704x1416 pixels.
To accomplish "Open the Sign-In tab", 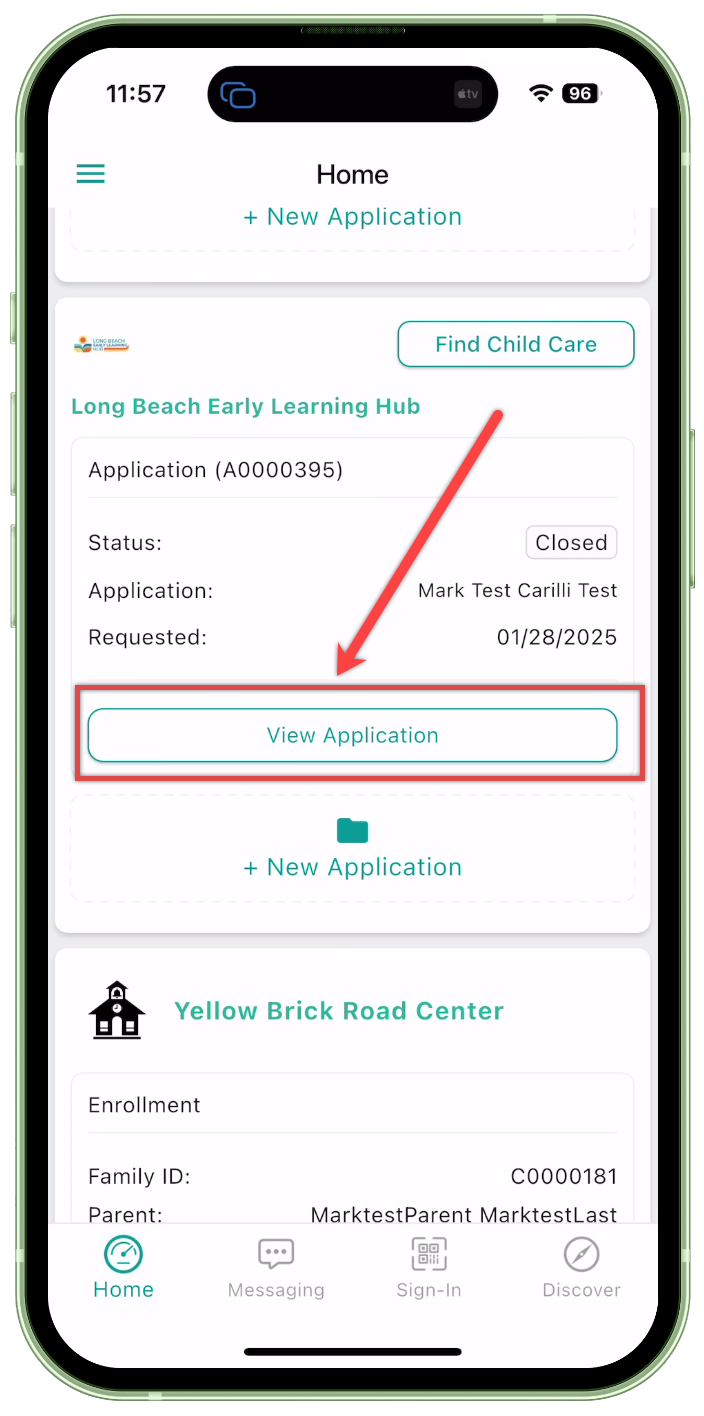I will pos(429,1268).
